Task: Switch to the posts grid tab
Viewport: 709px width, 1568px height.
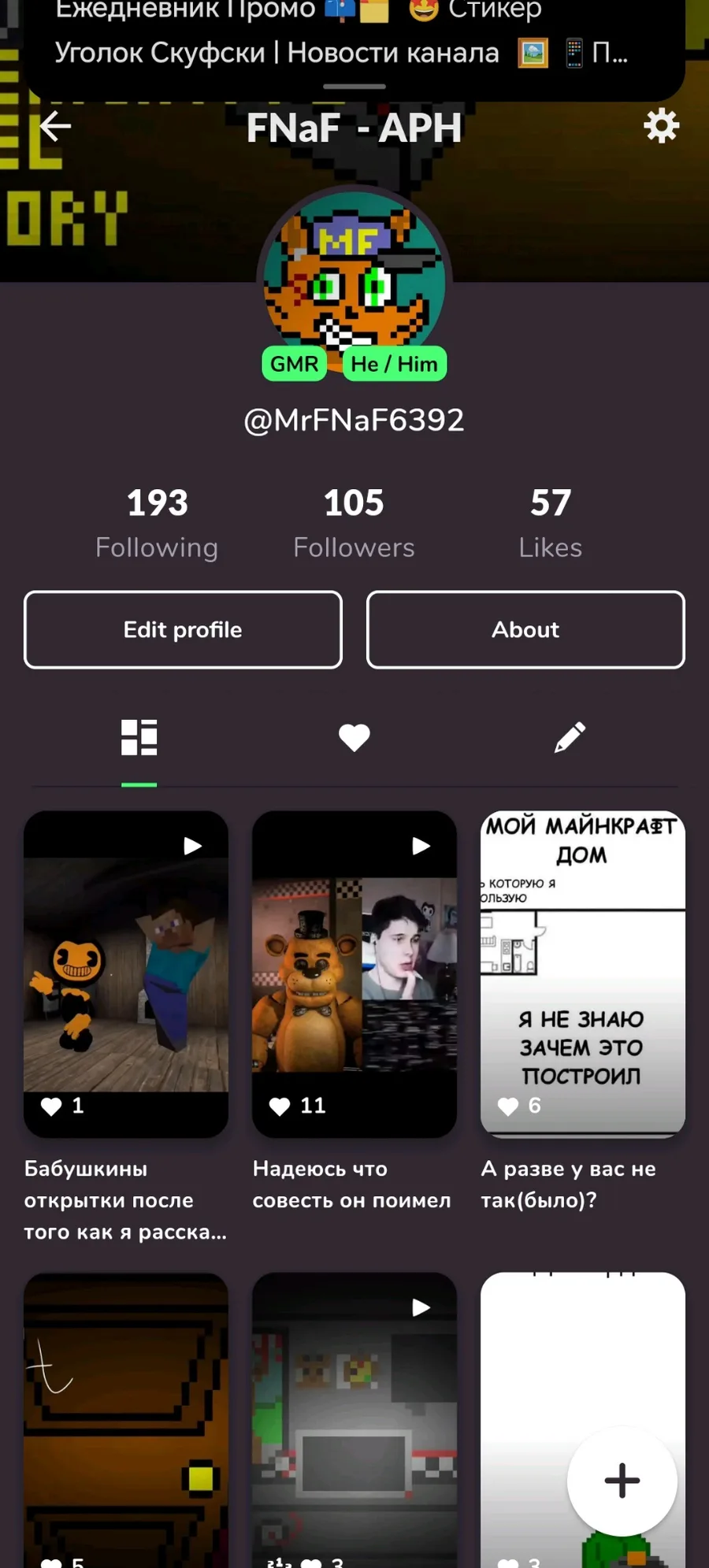Action: click(x=139, y=737)
